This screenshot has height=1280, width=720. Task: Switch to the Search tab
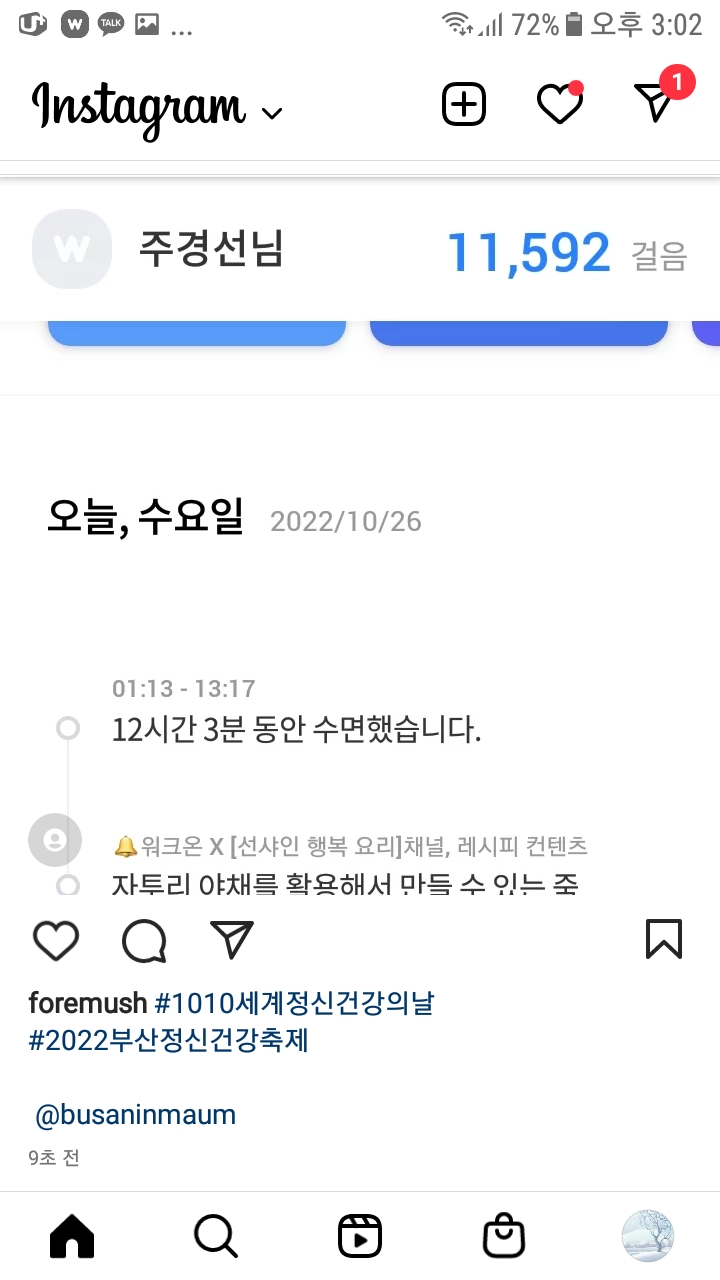(x=216, y=1238)
